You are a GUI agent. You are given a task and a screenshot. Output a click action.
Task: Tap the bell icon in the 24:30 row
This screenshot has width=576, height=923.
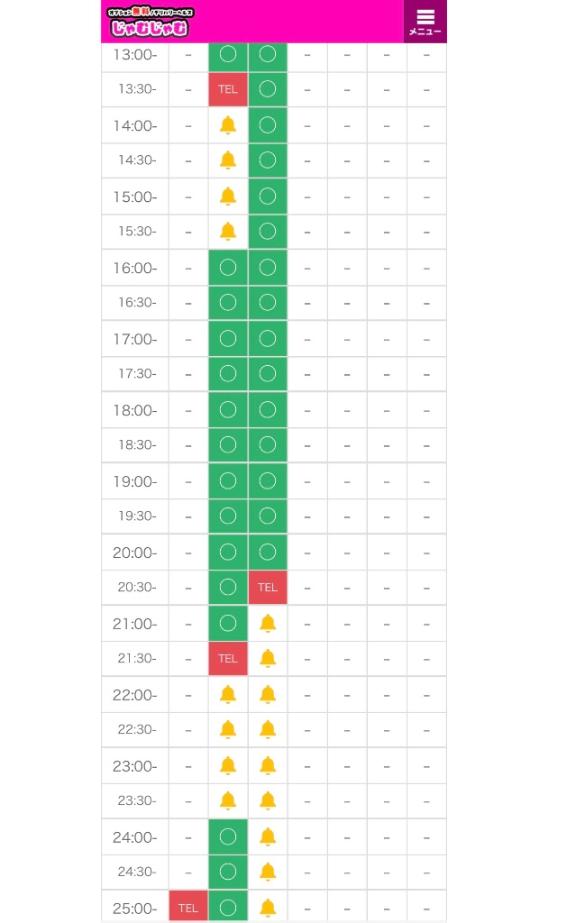tap(268, 872)
